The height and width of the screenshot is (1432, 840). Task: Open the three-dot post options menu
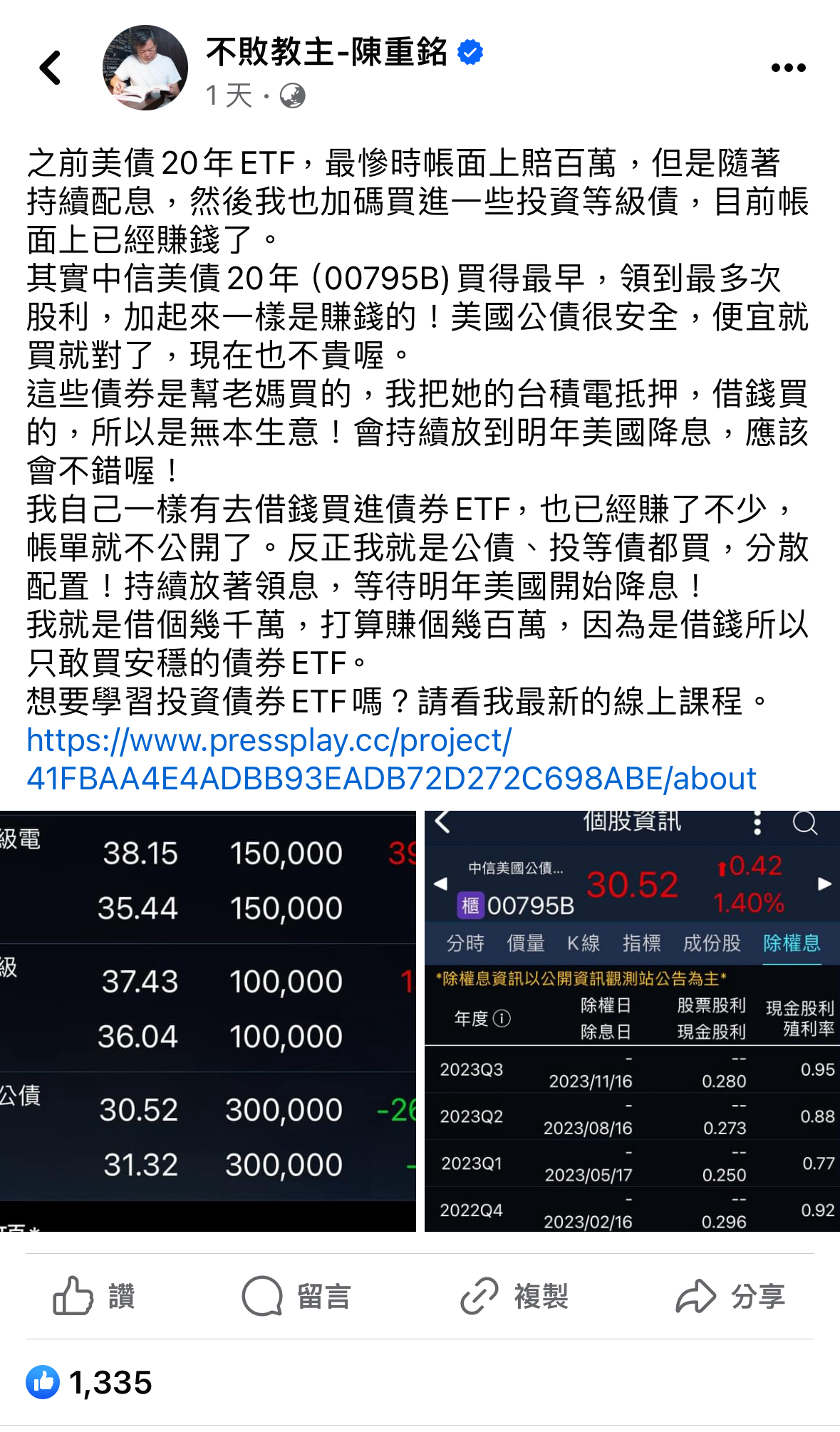pyautogui.click(x=788, y=68)
